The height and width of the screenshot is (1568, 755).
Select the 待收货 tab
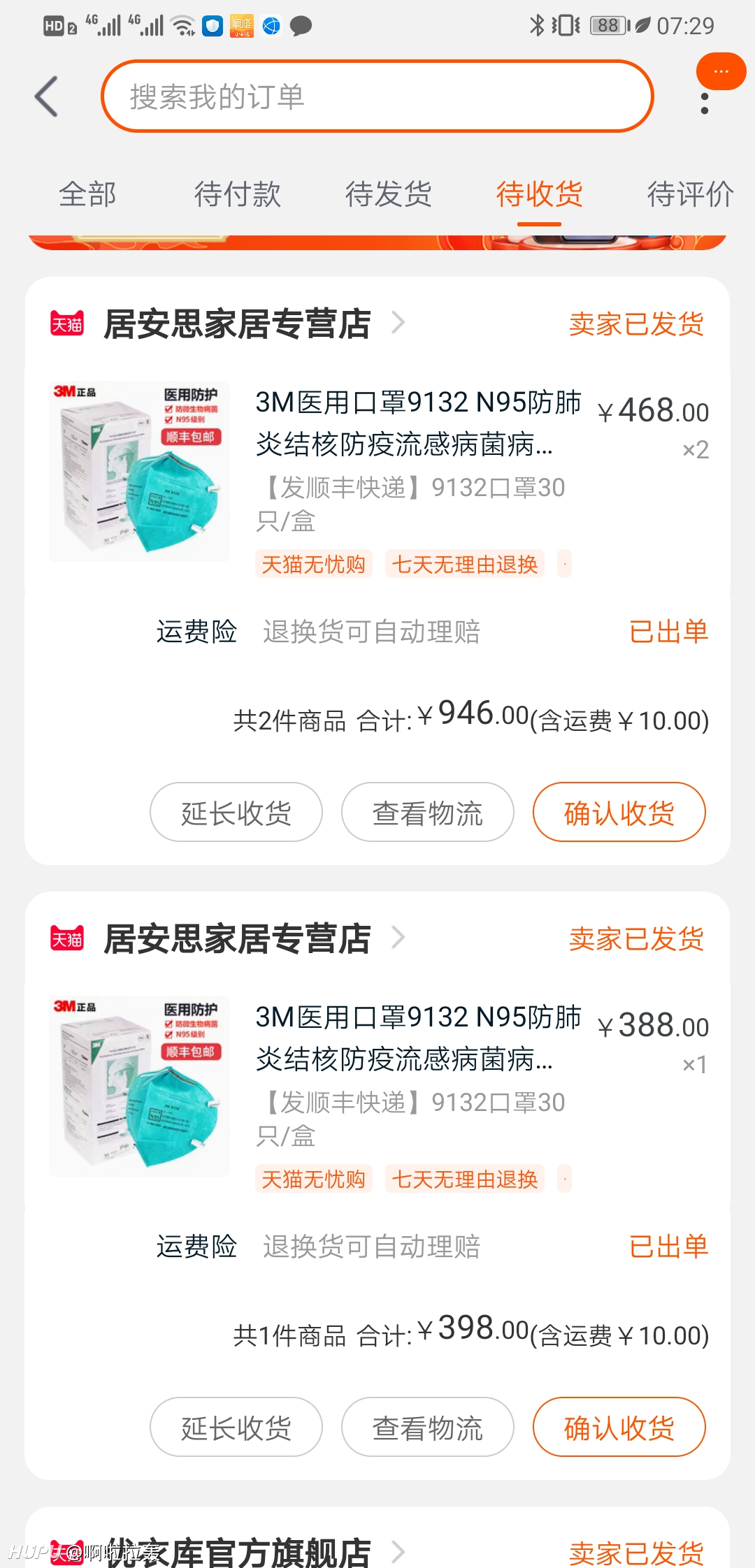(x=539, y=194)
